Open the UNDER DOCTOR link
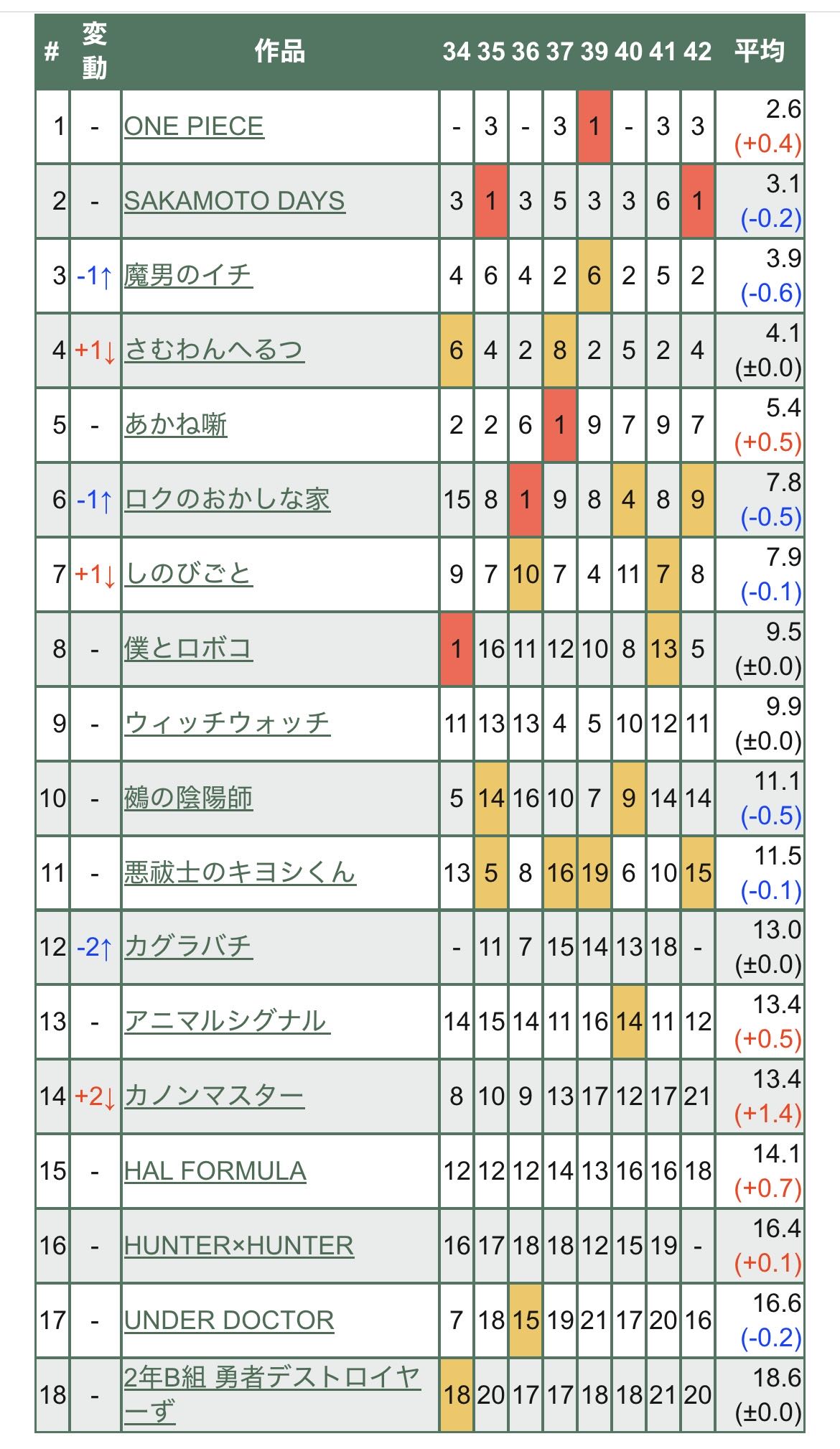 point(229,1321)
